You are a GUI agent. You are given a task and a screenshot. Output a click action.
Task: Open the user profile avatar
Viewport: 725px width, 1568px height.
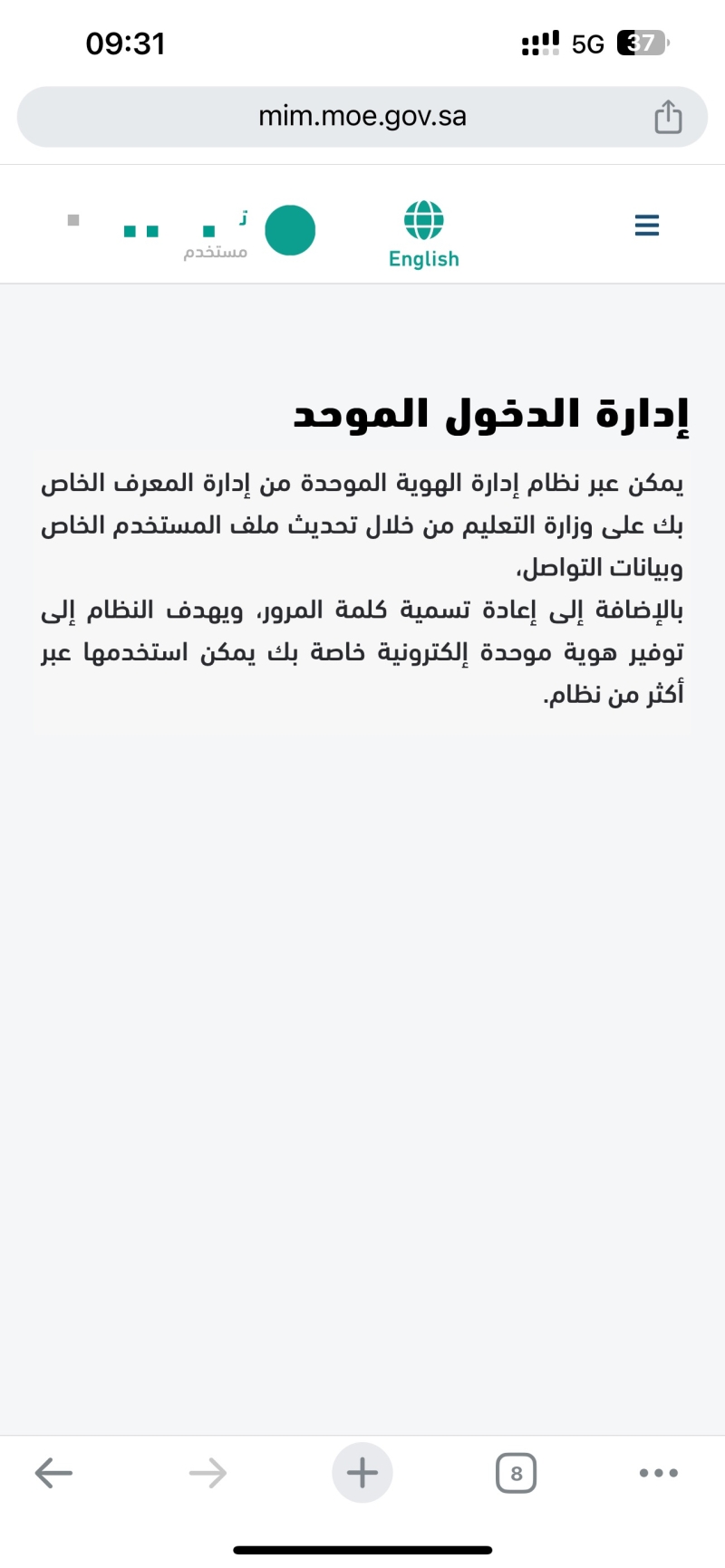290,230
